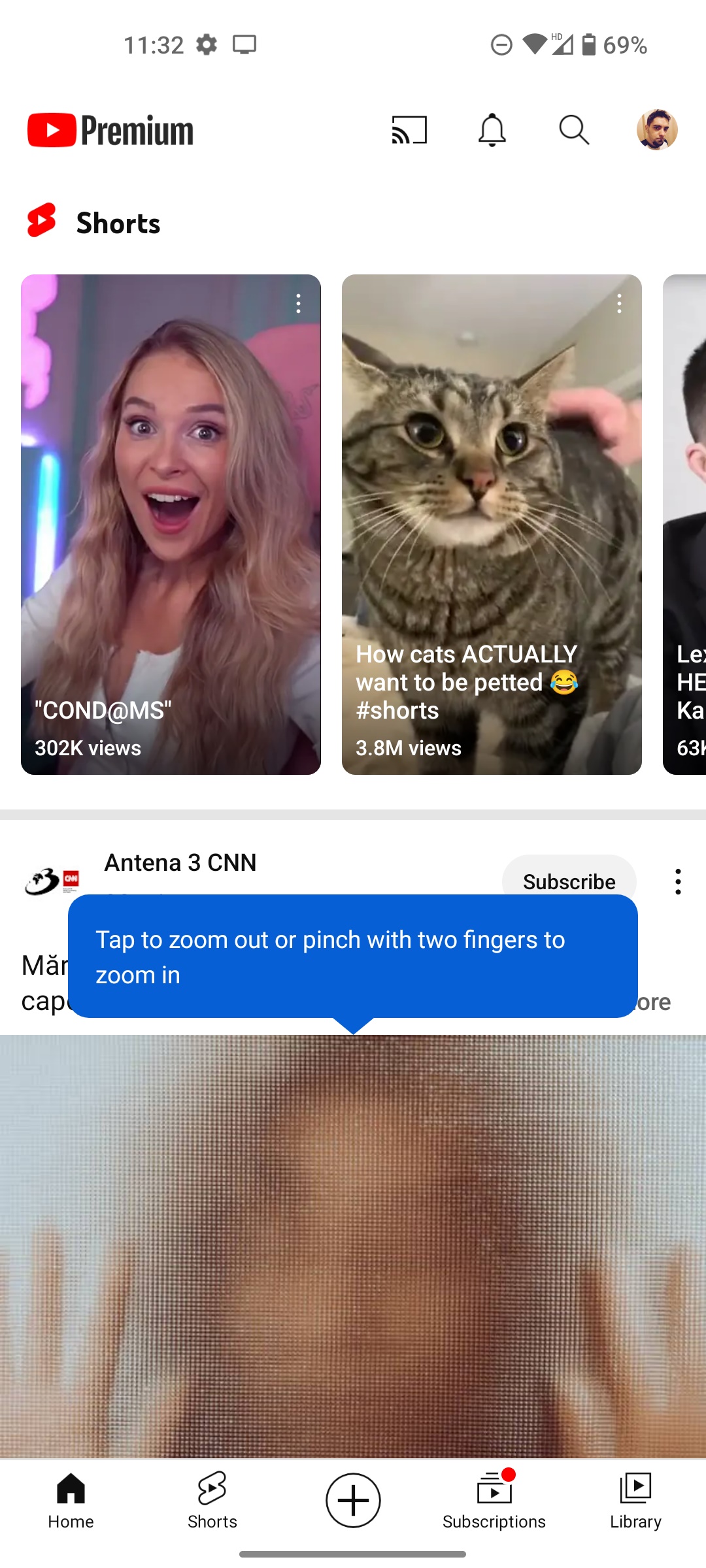
Task: Play the cats petted short
Action: click(492, 524)
